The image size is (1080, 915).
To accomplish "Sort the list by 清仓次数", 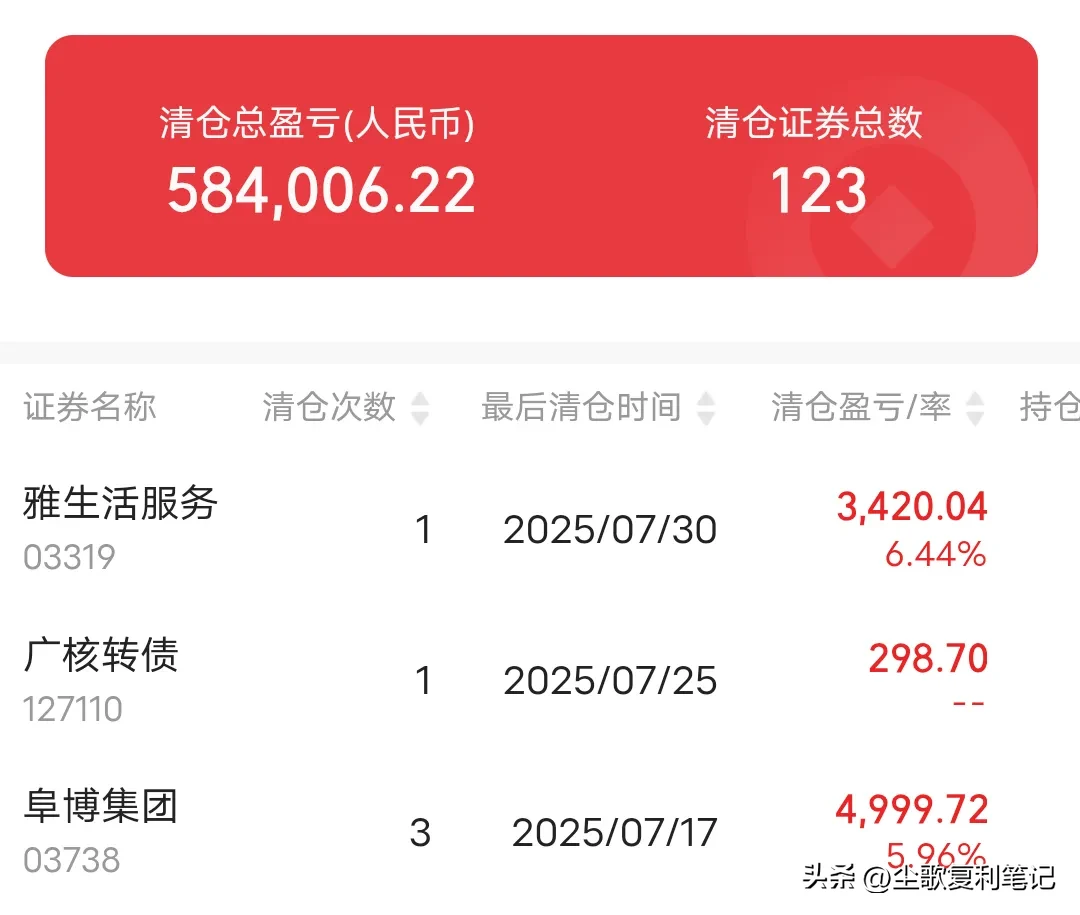I will click(345, 407).
